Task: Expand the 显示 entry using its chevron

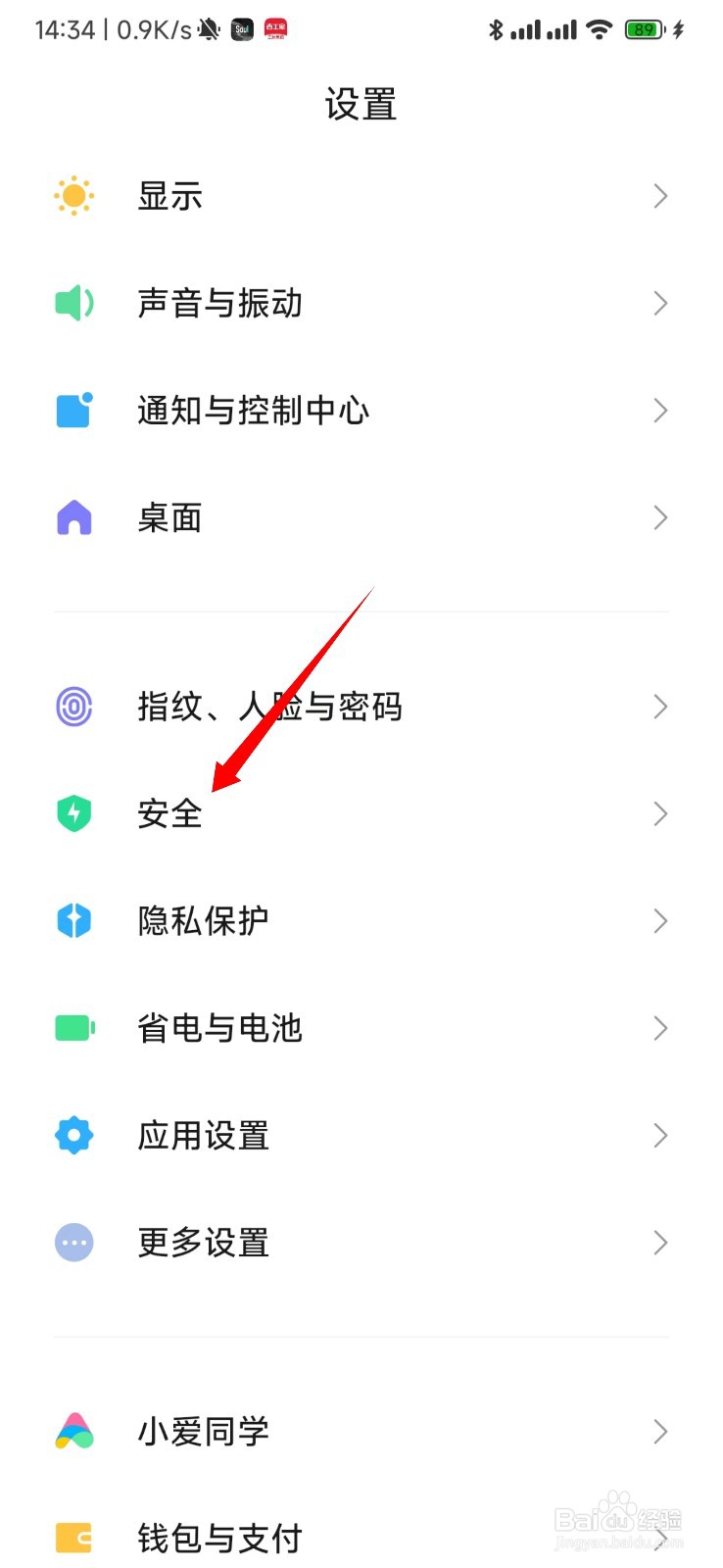Action: point(660,195)
